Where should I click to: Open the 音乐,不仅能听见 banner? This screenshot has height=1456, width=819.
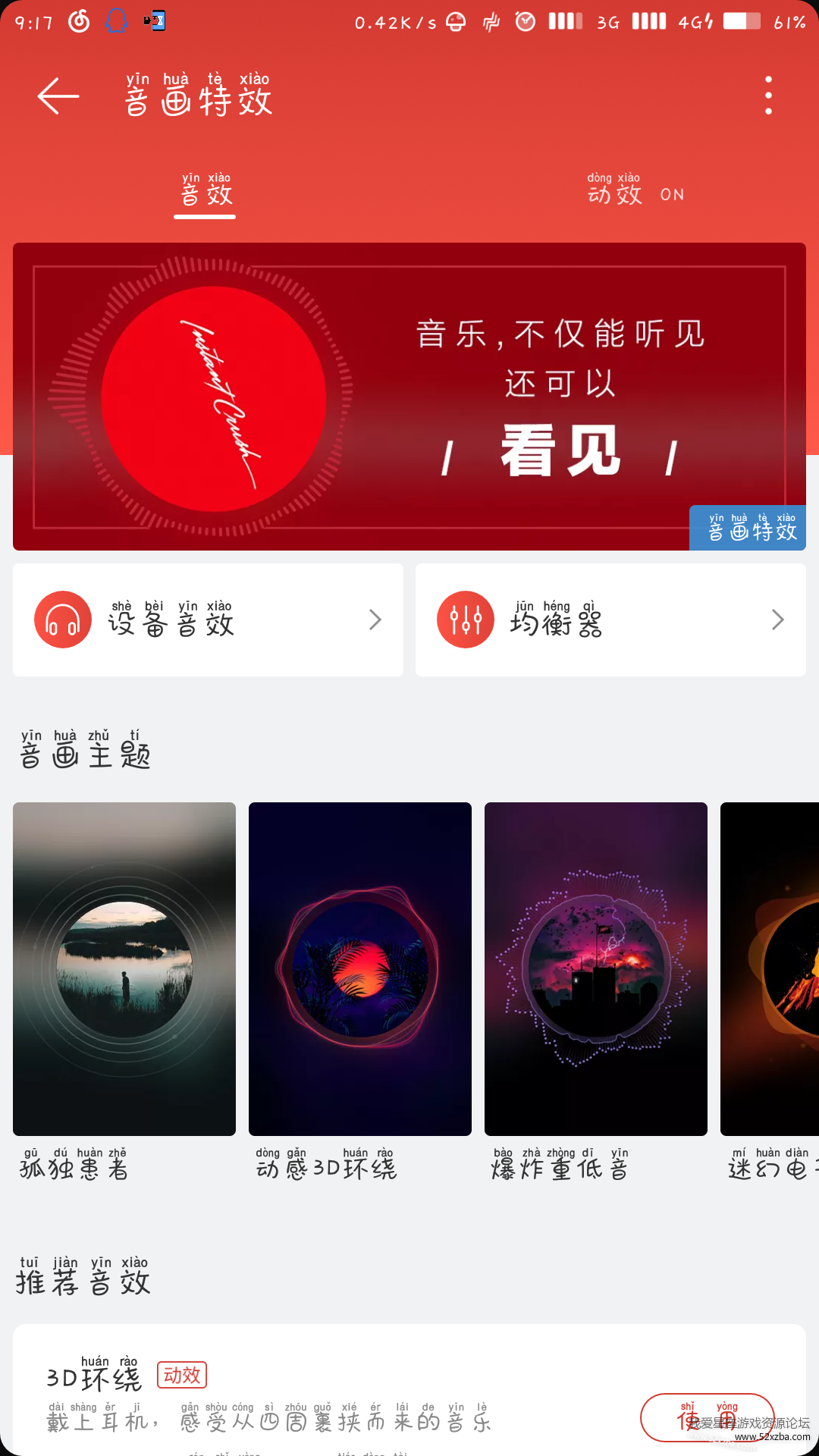409,396
